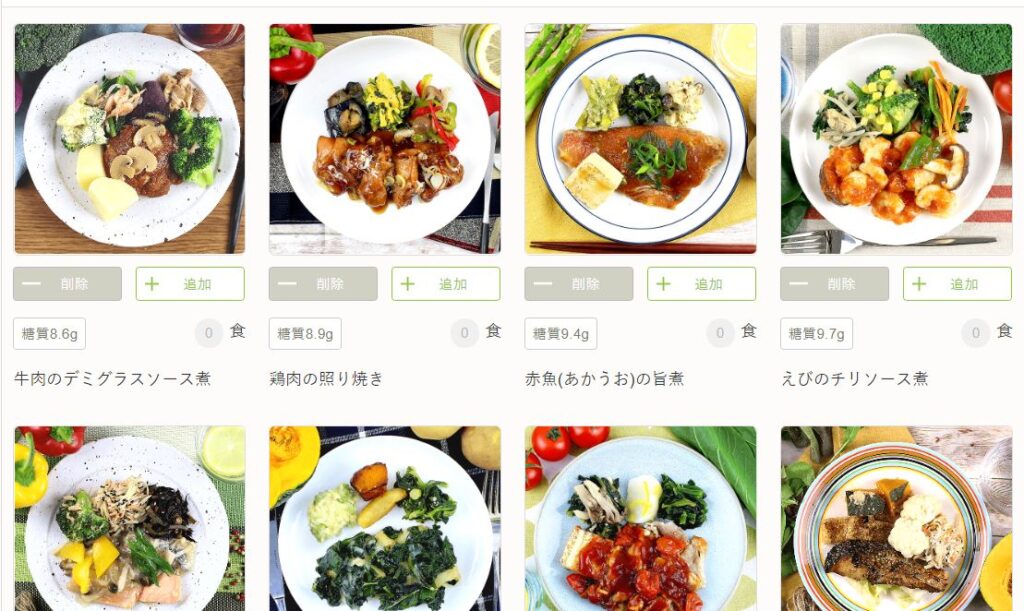Remove one 鶏肉の照り焼き meal
This screenshot has width=1024, height=611.
coord(323,284)
